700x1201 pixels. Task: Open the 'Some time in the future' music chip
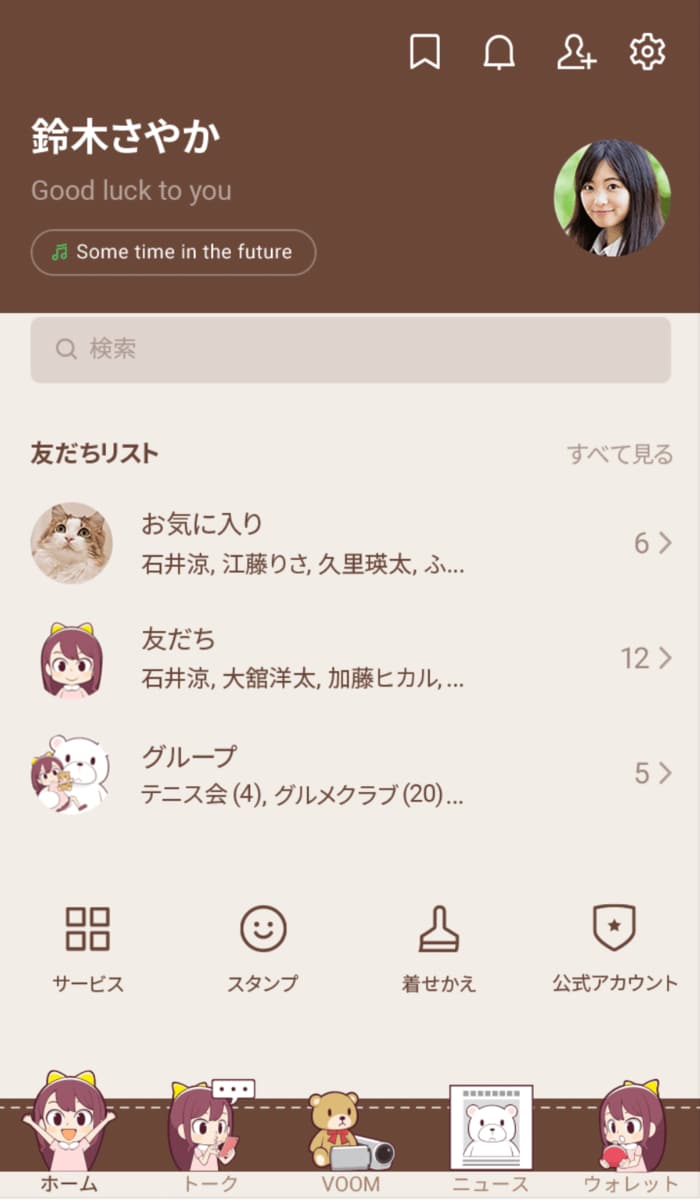click(173, 252)
